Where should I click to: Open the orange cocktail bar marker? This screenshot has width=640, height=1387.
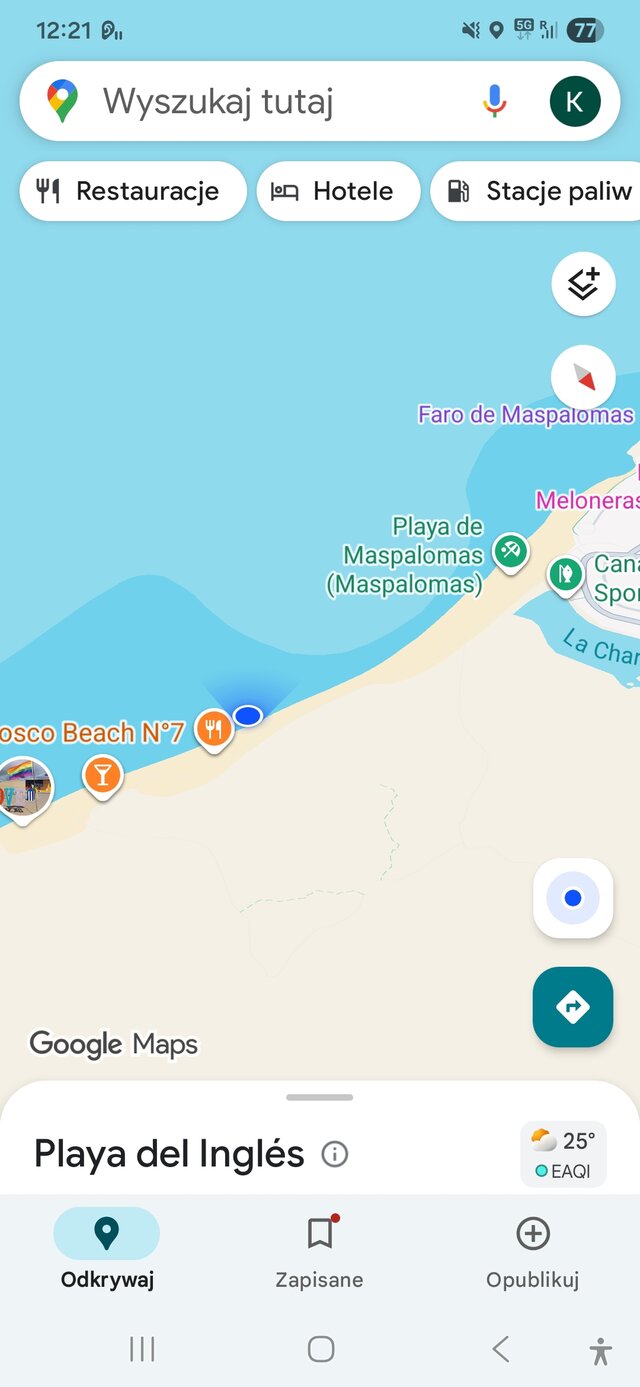click(x=102, y=775)
